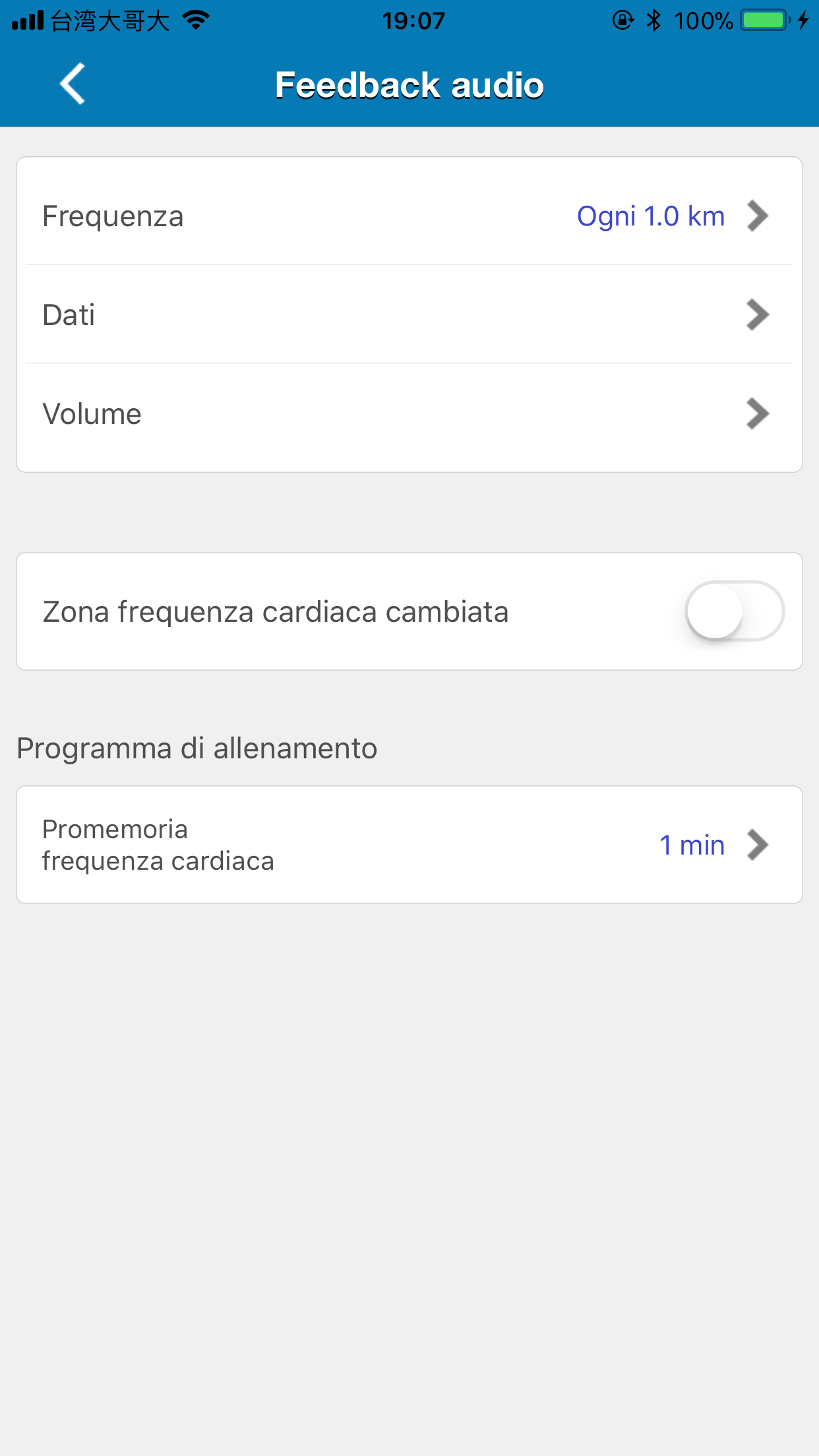The image size is (819, 1456).
Task: Open the Volume setting
Action: coord(409,413)
